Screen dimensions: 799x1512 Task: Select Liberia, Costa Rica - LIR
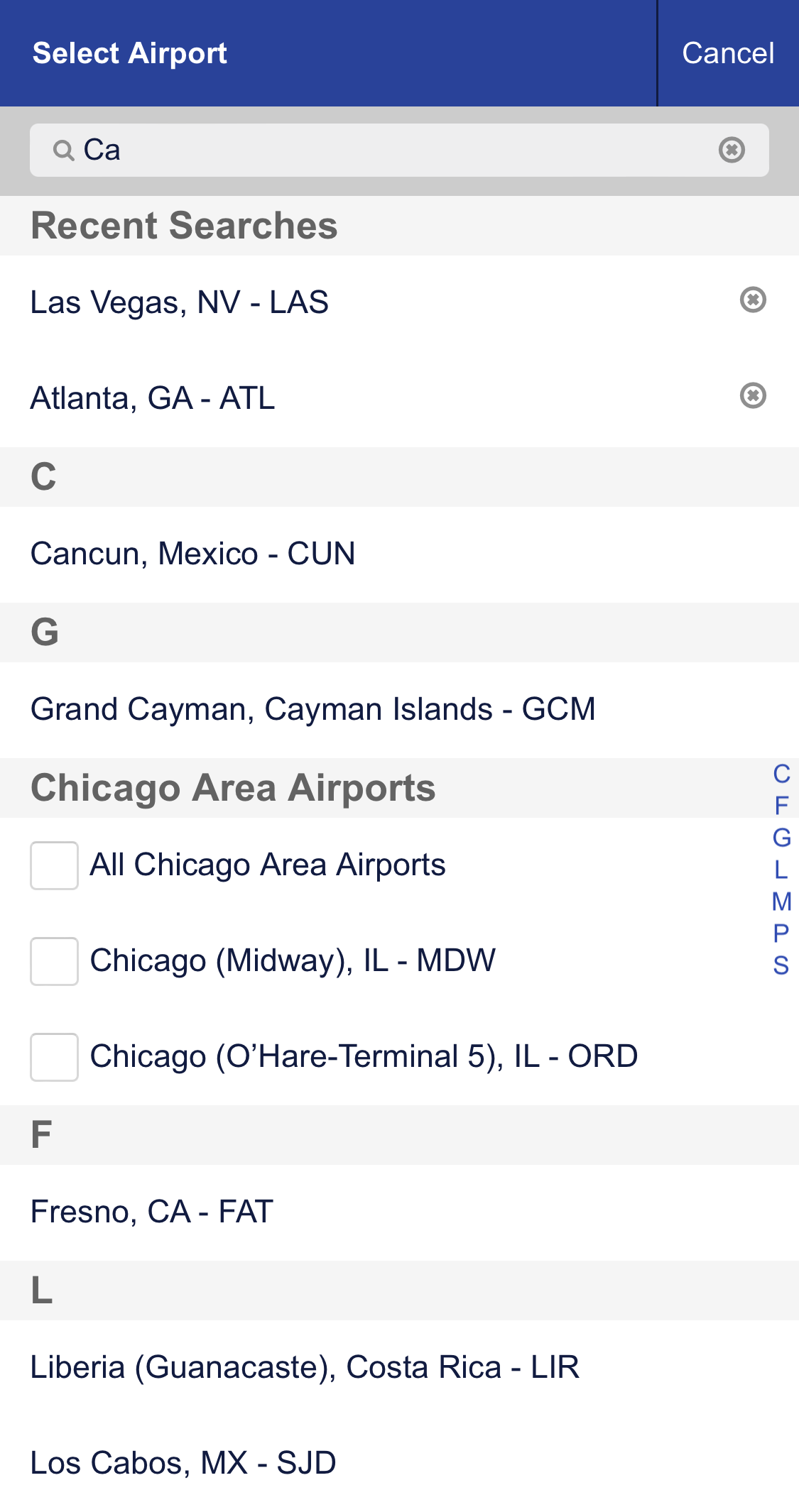click(x=305, y=1365)
